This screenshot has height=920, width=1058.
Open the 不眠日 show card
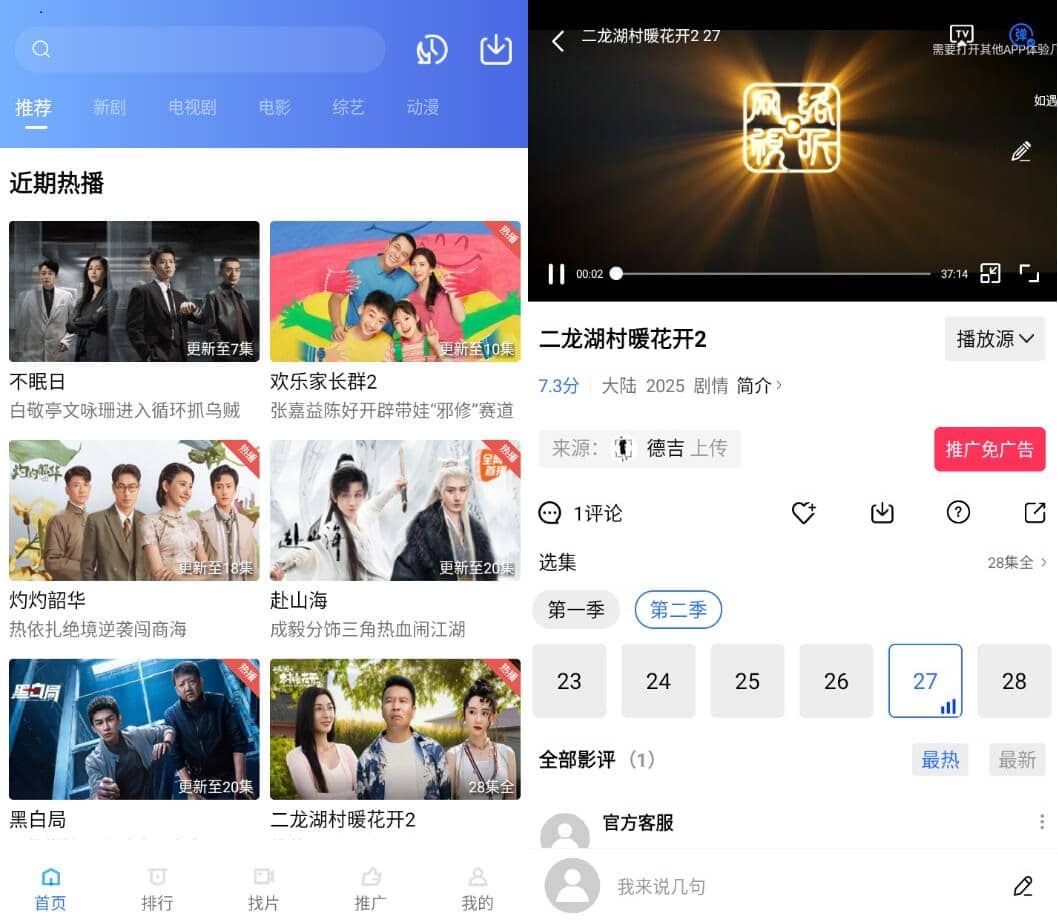(x=134, y=291)
